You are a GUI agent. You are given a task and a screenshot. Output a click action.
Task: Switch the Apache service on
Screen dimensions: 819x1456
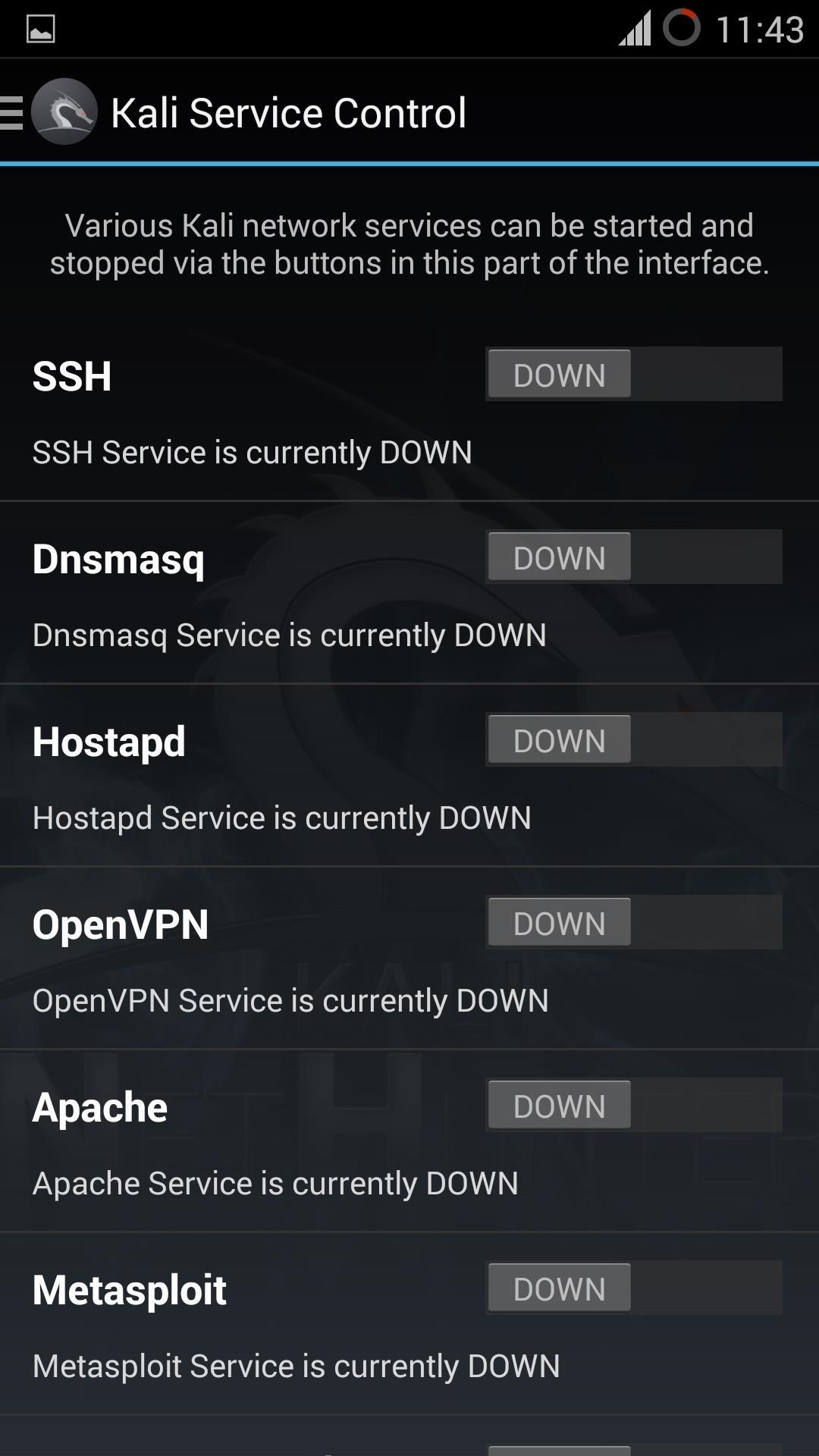pos(633,1105)
